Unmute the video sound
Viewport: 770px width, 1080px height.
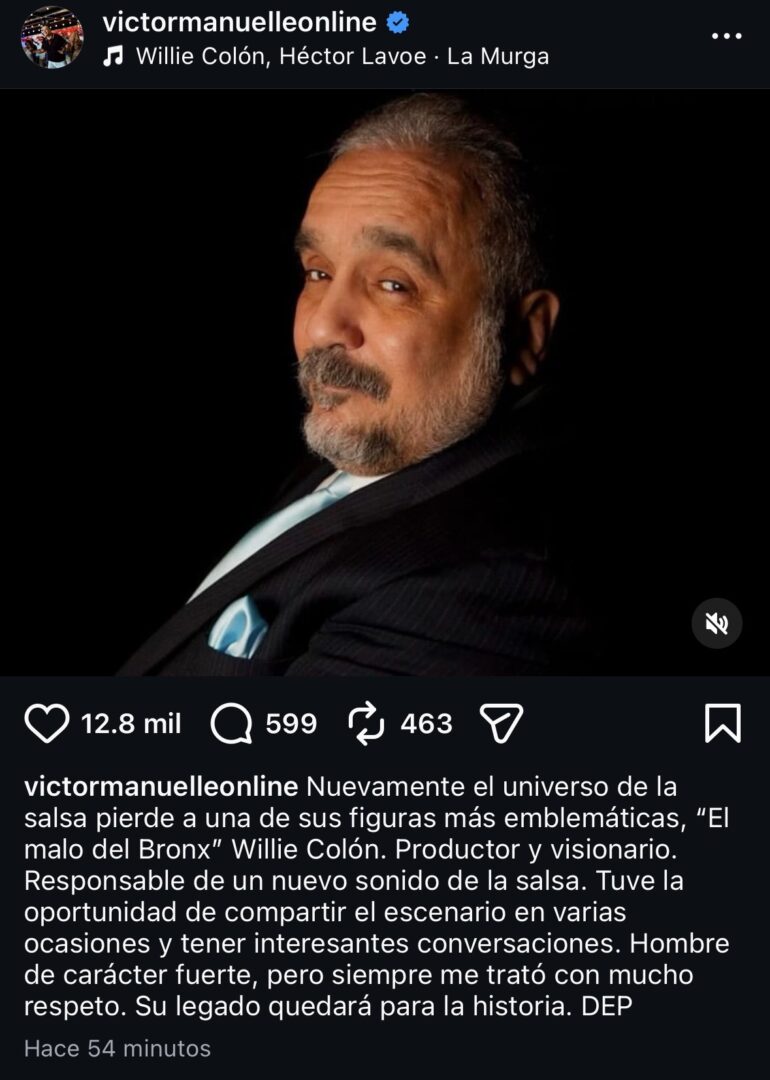coord(716,624)
